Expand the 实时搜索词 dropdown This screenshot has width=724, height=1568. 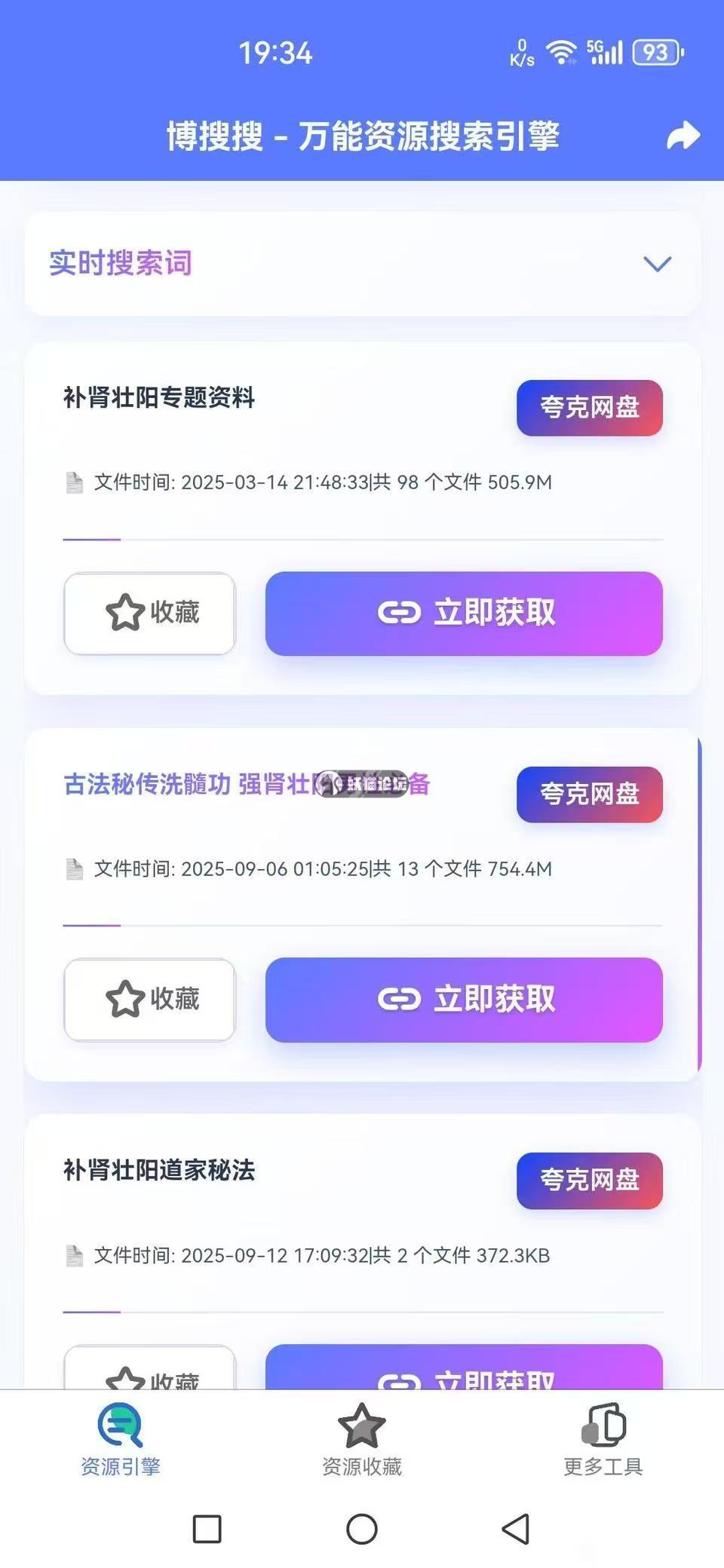point(656,264)
